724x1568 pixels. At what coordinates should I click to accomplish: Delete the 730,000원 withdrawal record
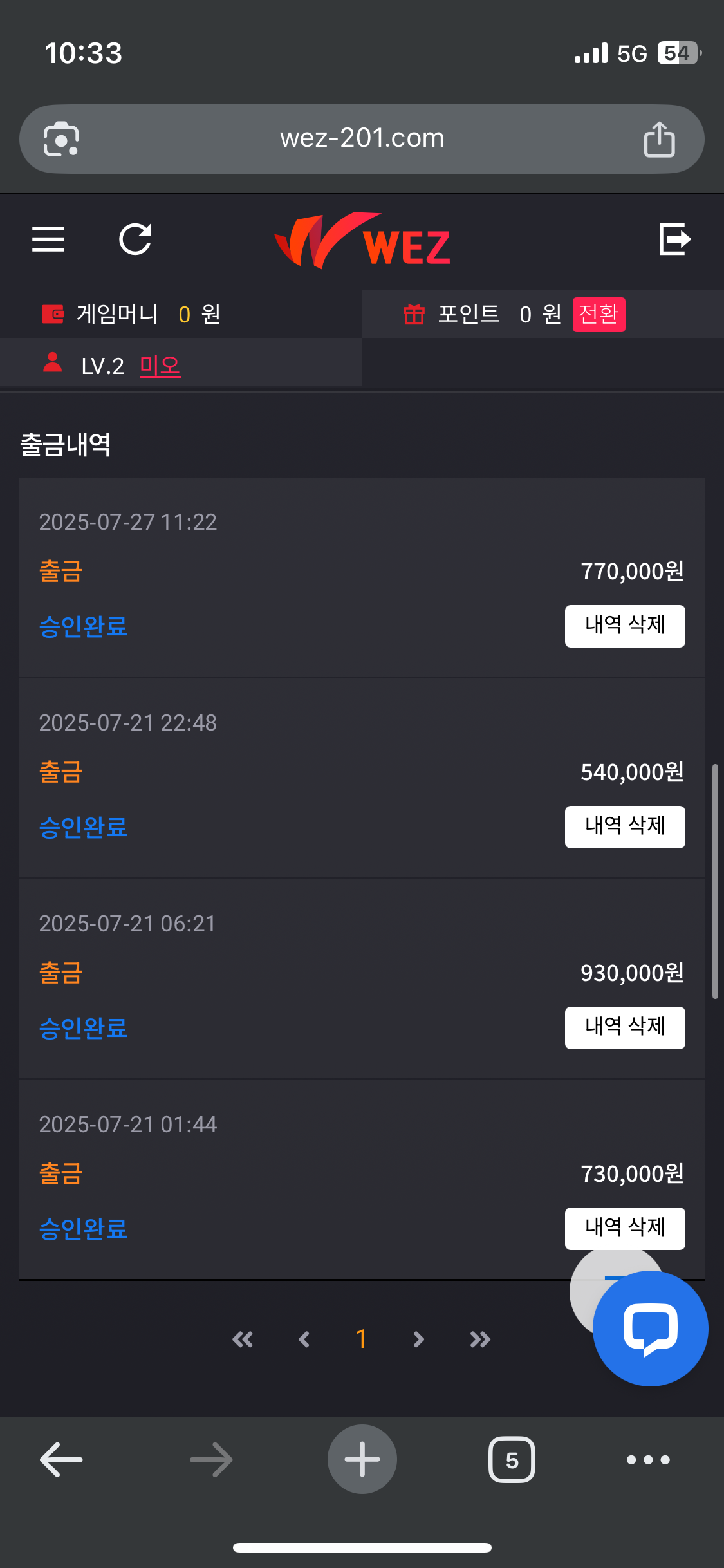[625, 1228]
